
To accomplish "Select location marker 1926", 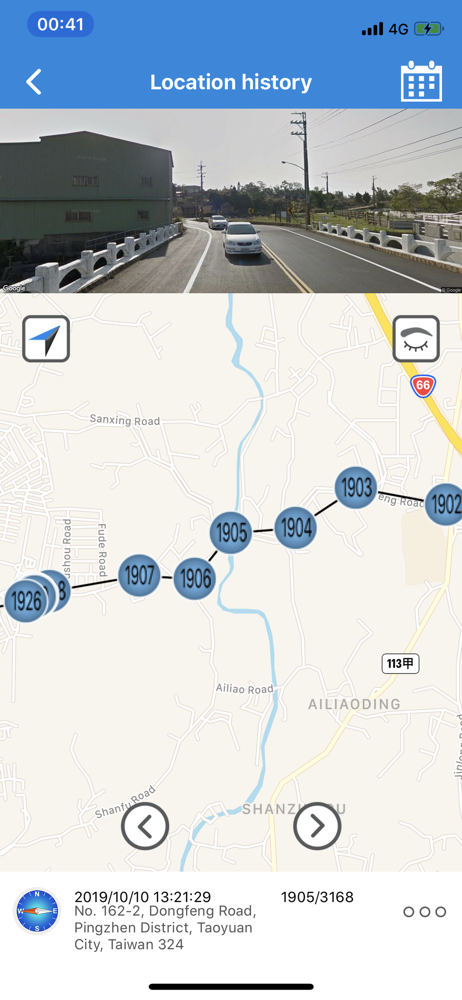I will tap(26, 601).
